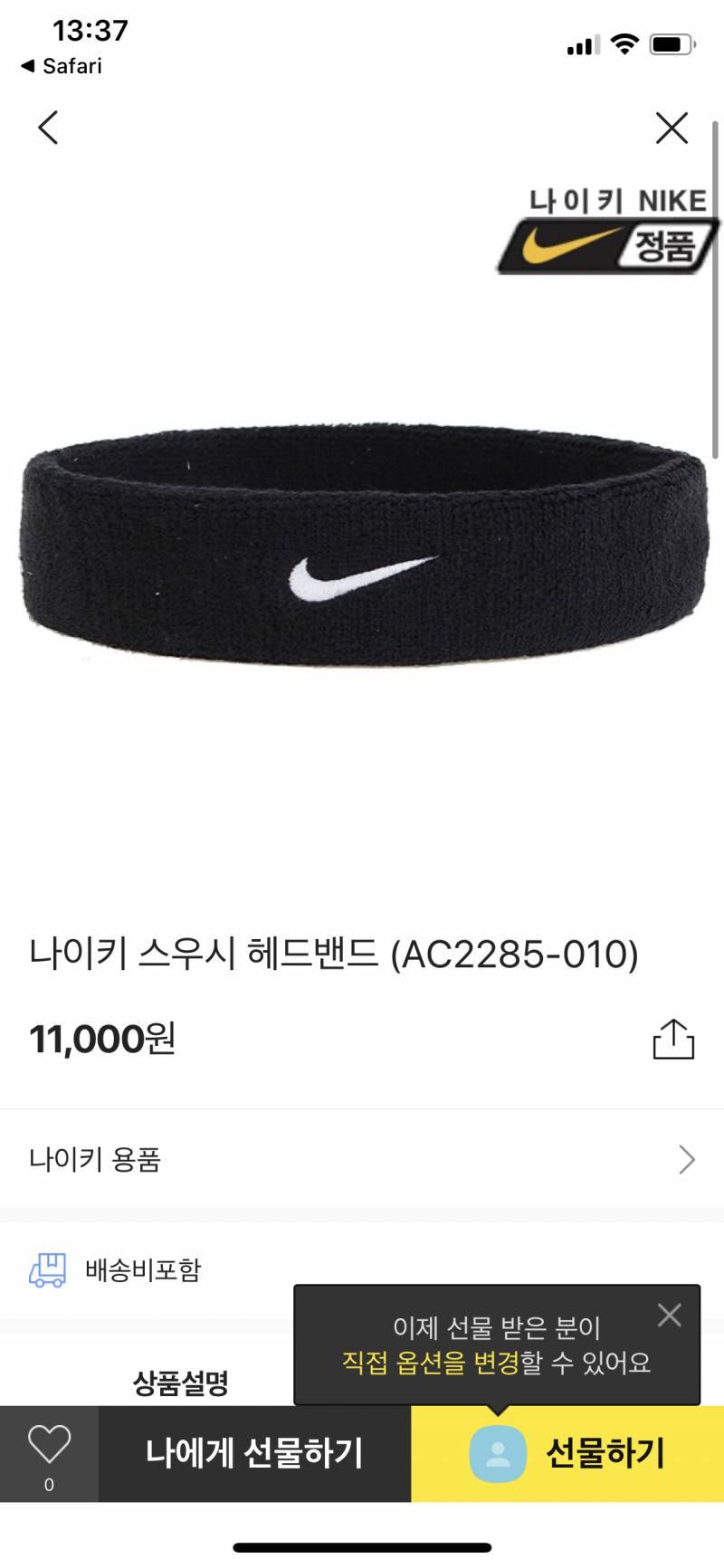Share this Nike headband product
724x1568 pixels.
click(673, 1039)
